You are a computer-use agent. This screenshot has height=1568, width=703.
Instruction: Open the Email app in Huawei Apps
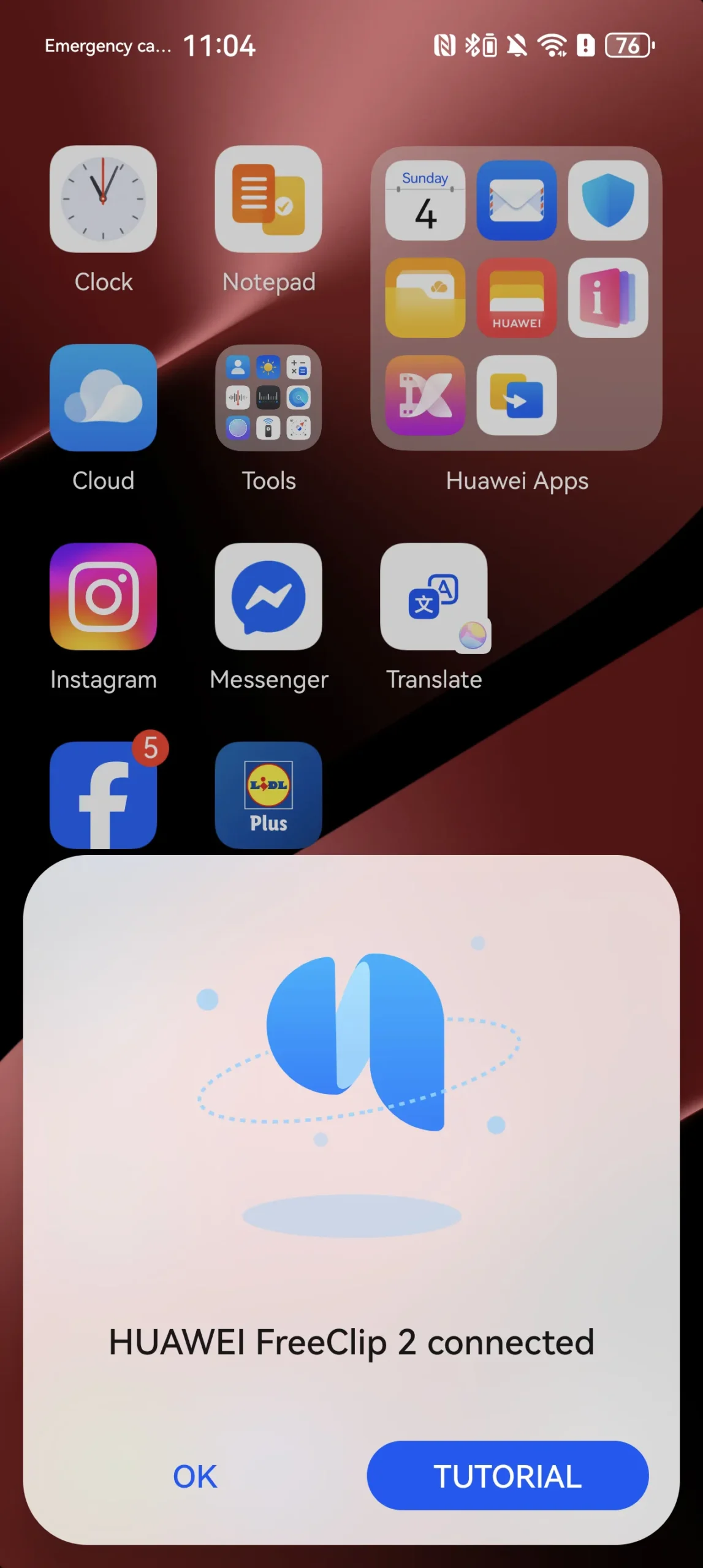517,200
